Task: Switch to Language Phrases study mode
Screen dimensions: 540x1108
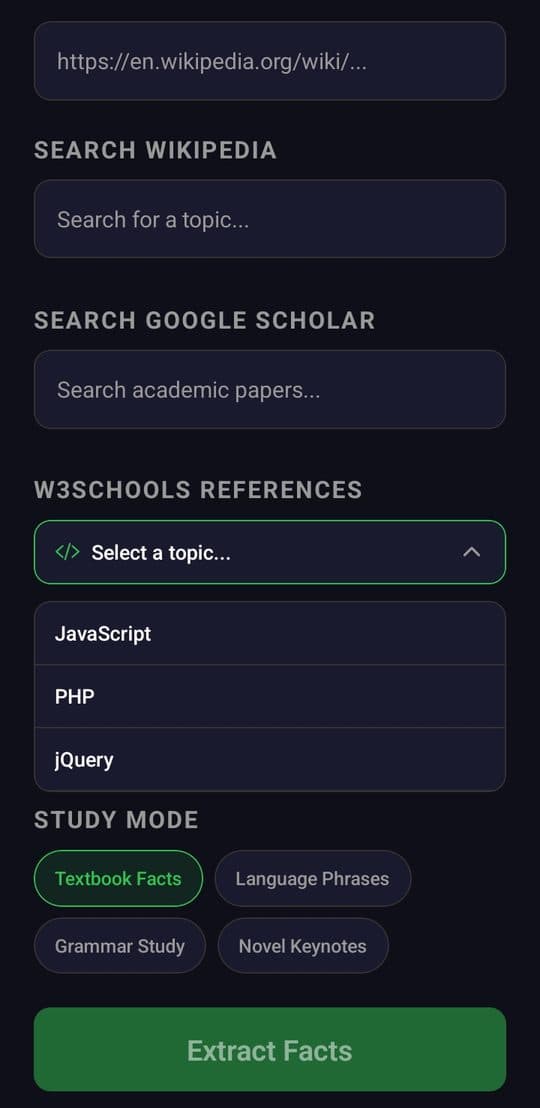Action: pos(312,878)
